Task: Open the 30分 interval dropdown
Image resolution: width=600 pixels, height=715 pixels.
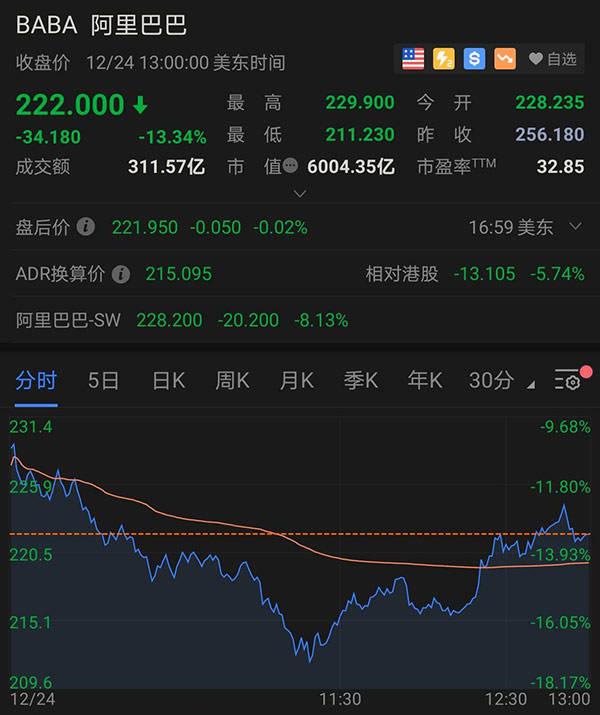Action: pyautogui.click(x=500, y=380)
